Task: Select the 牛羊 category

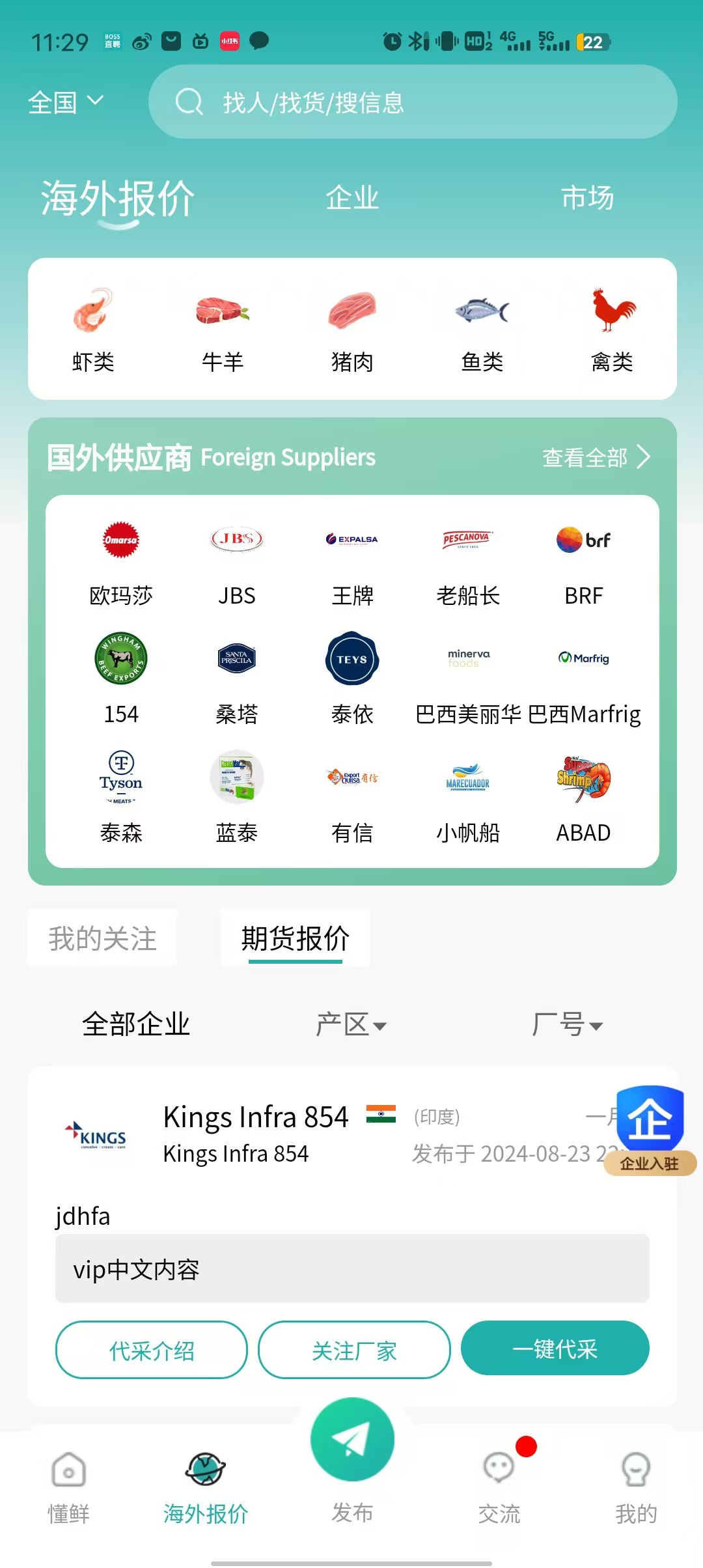Action: 223,330
